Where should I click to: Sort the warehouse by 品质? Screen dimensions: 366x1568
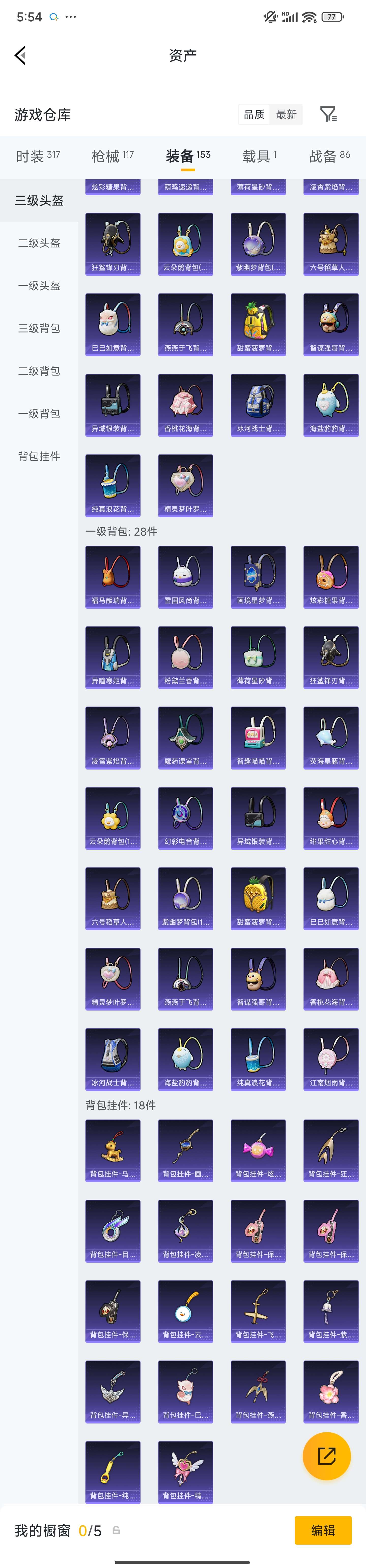coord(254,115)
